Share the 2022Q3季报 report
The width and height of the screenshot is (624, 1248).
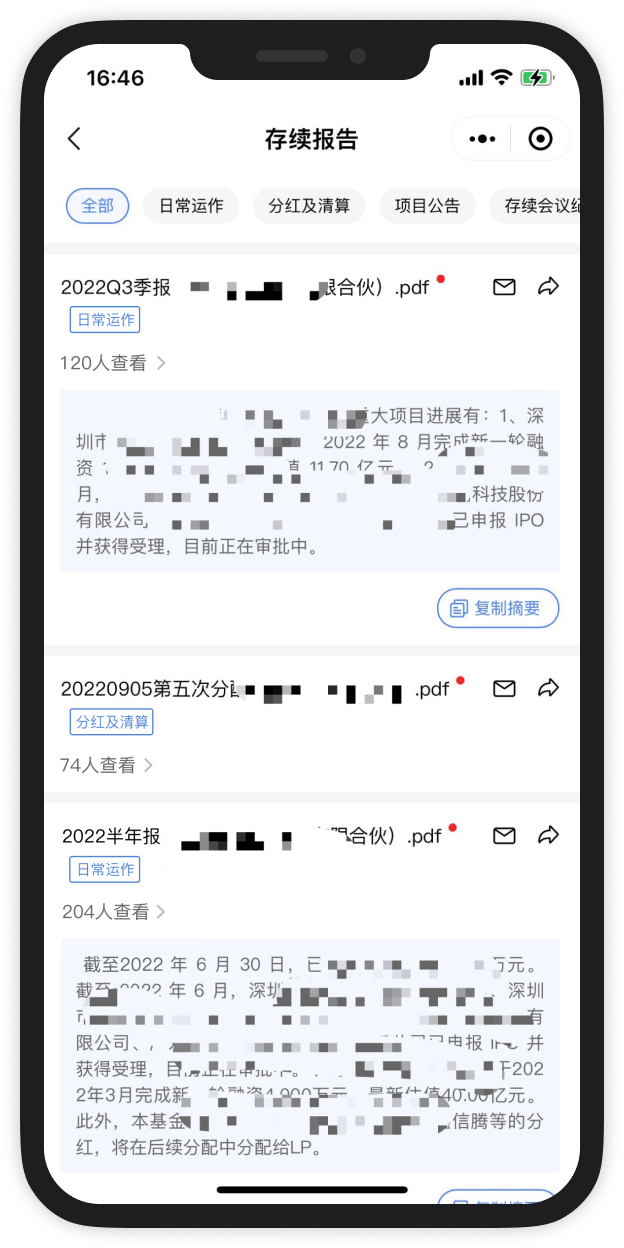tap(548, 287)
